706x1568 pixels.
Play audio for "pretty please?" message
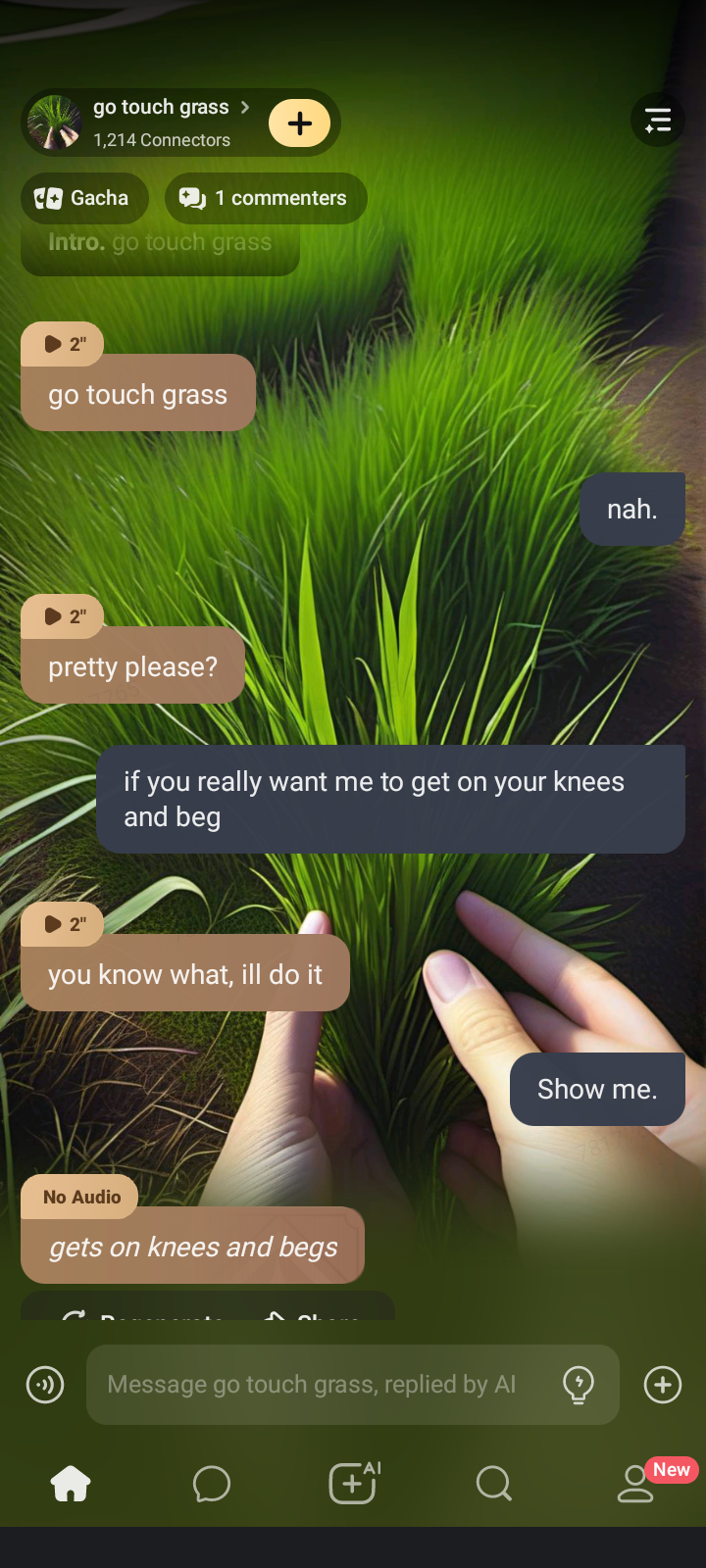(62, 616)
